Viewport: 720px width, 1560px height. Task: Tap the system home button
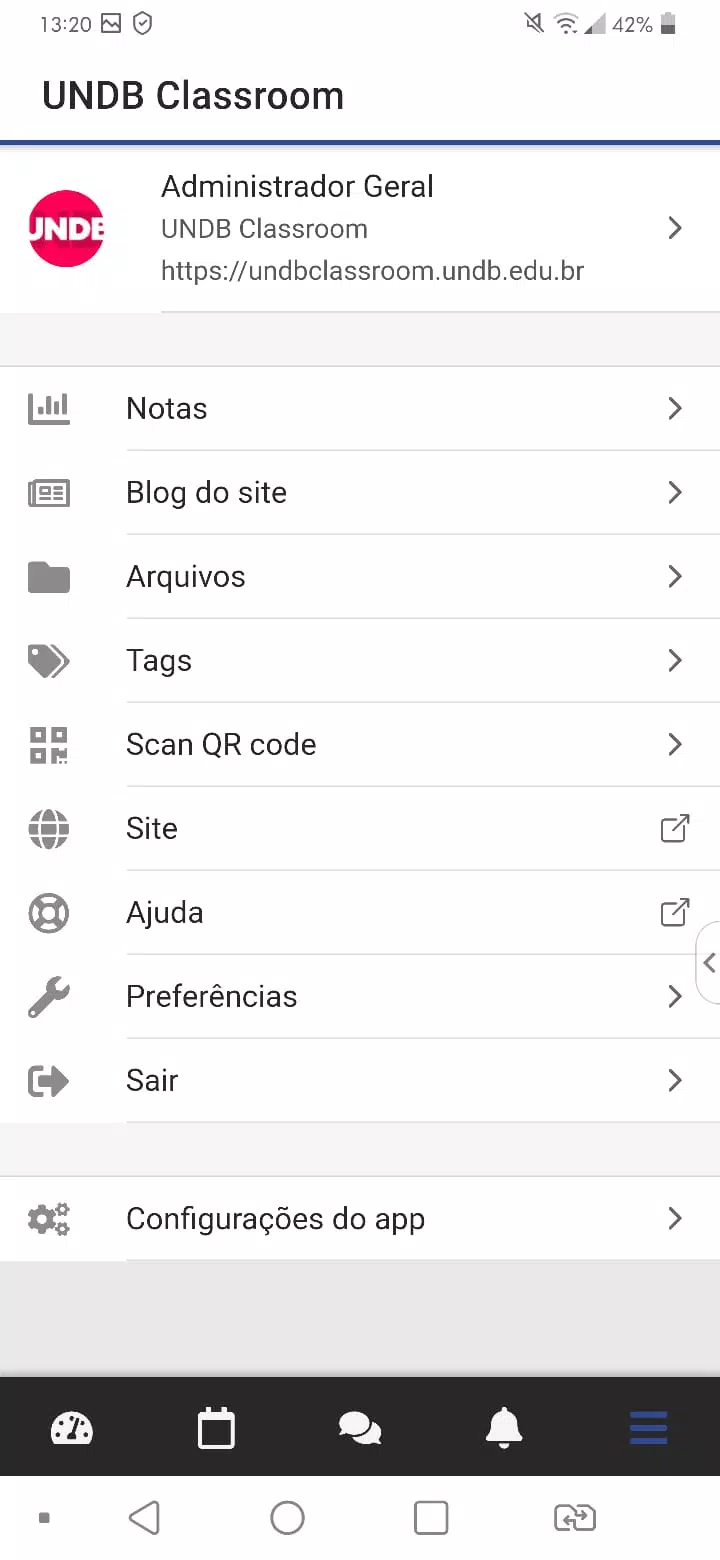click(287, 1518)
